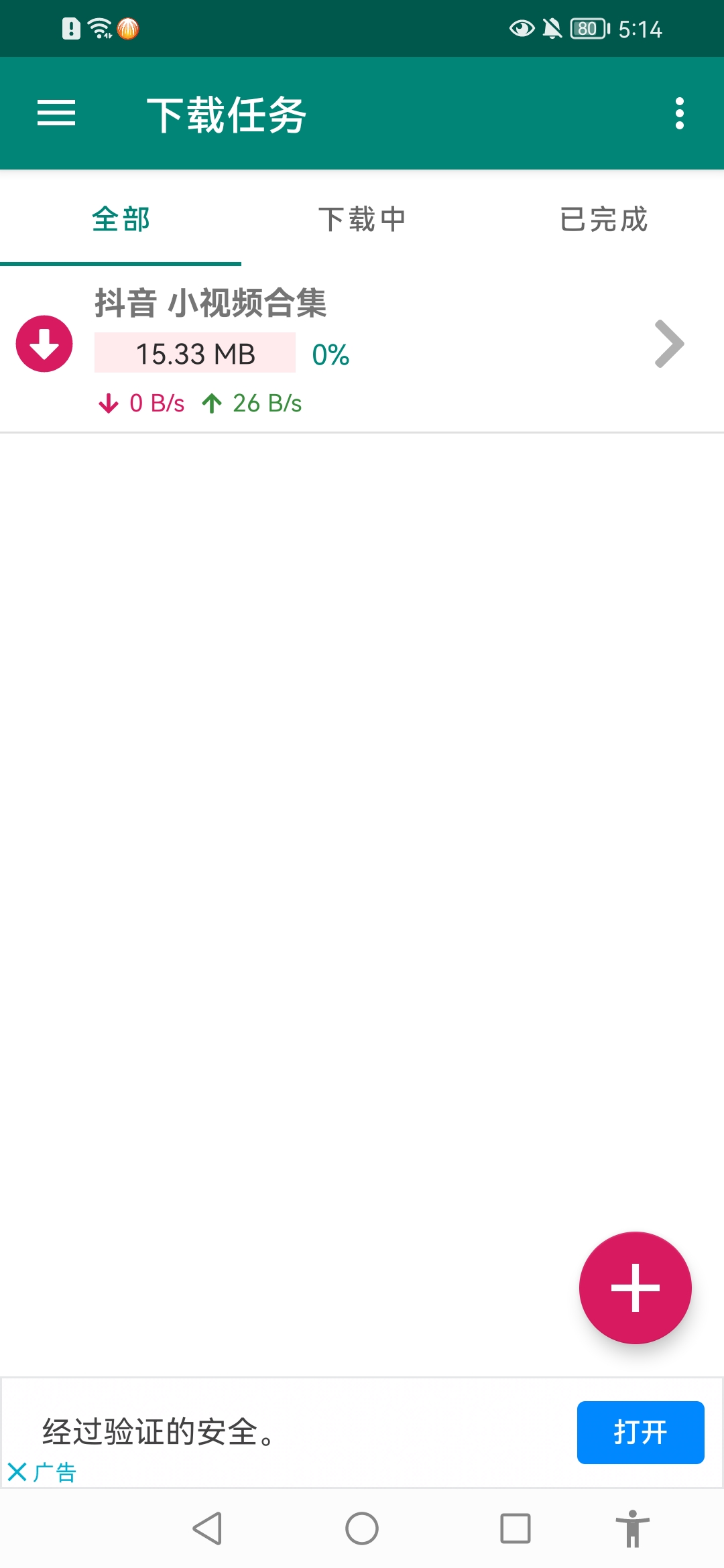Switch to the 已完成 tab

click(603, 219)
